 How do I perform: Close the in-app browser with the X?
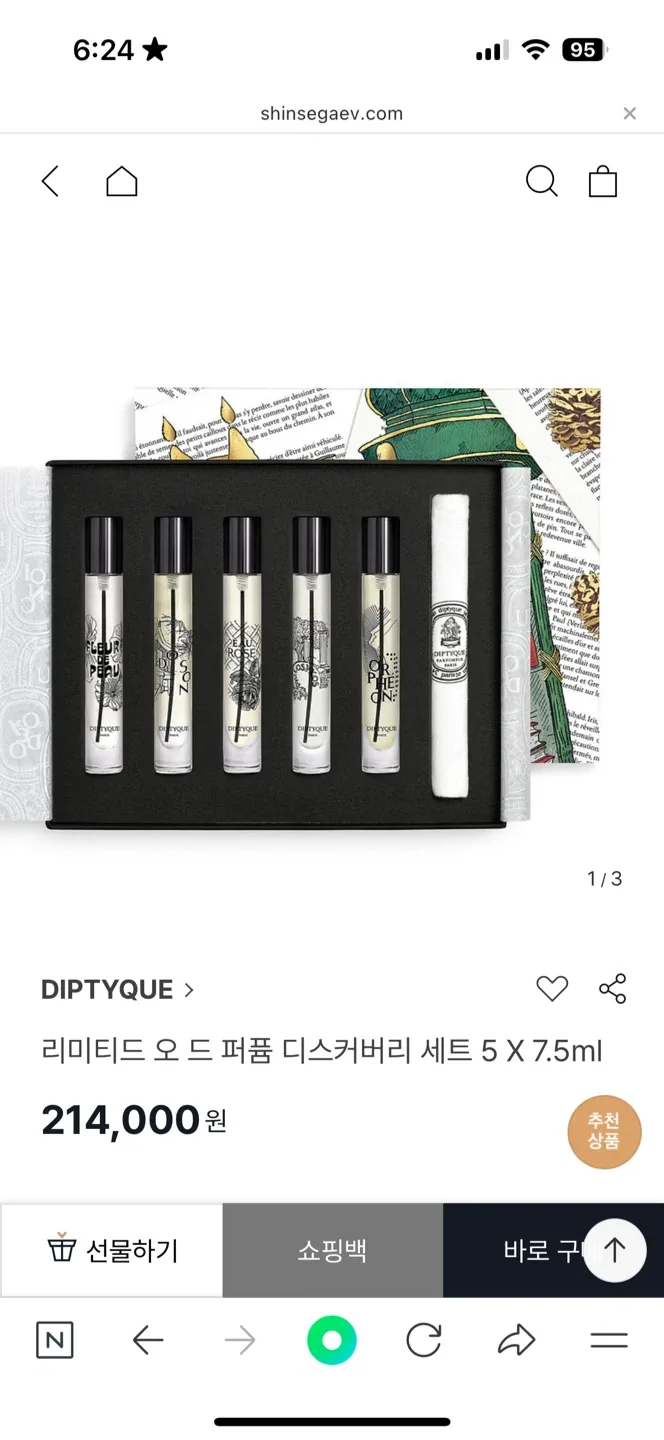pos(629,114)
